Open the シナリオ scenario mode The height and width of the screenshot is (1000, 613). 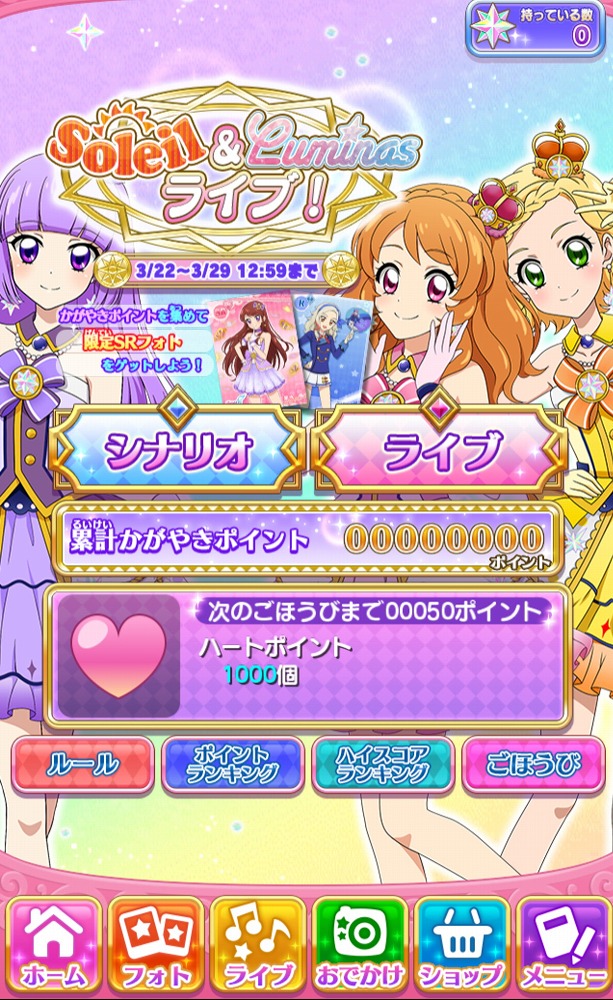click(x=177, y=451)
